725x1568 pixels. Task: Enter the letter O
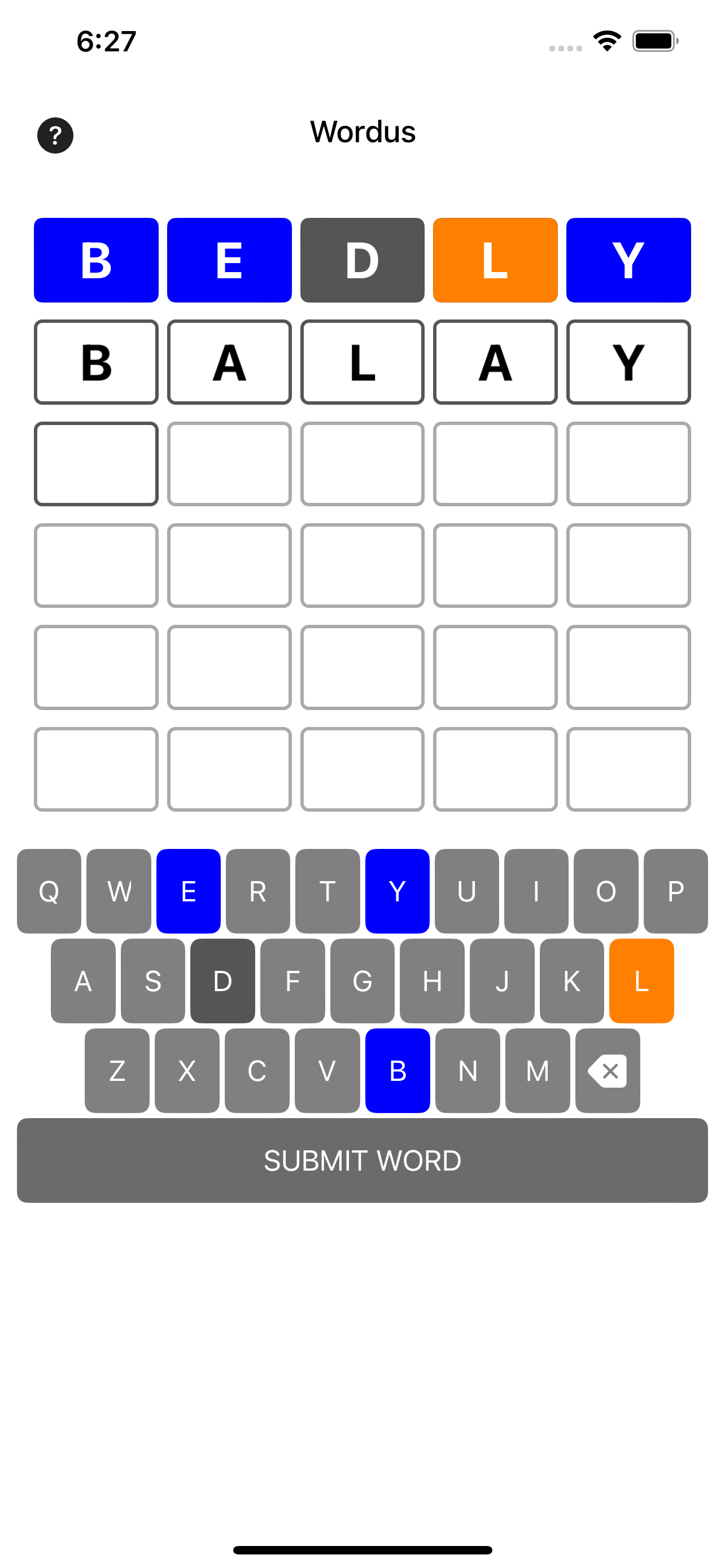(x=606, y=891)
